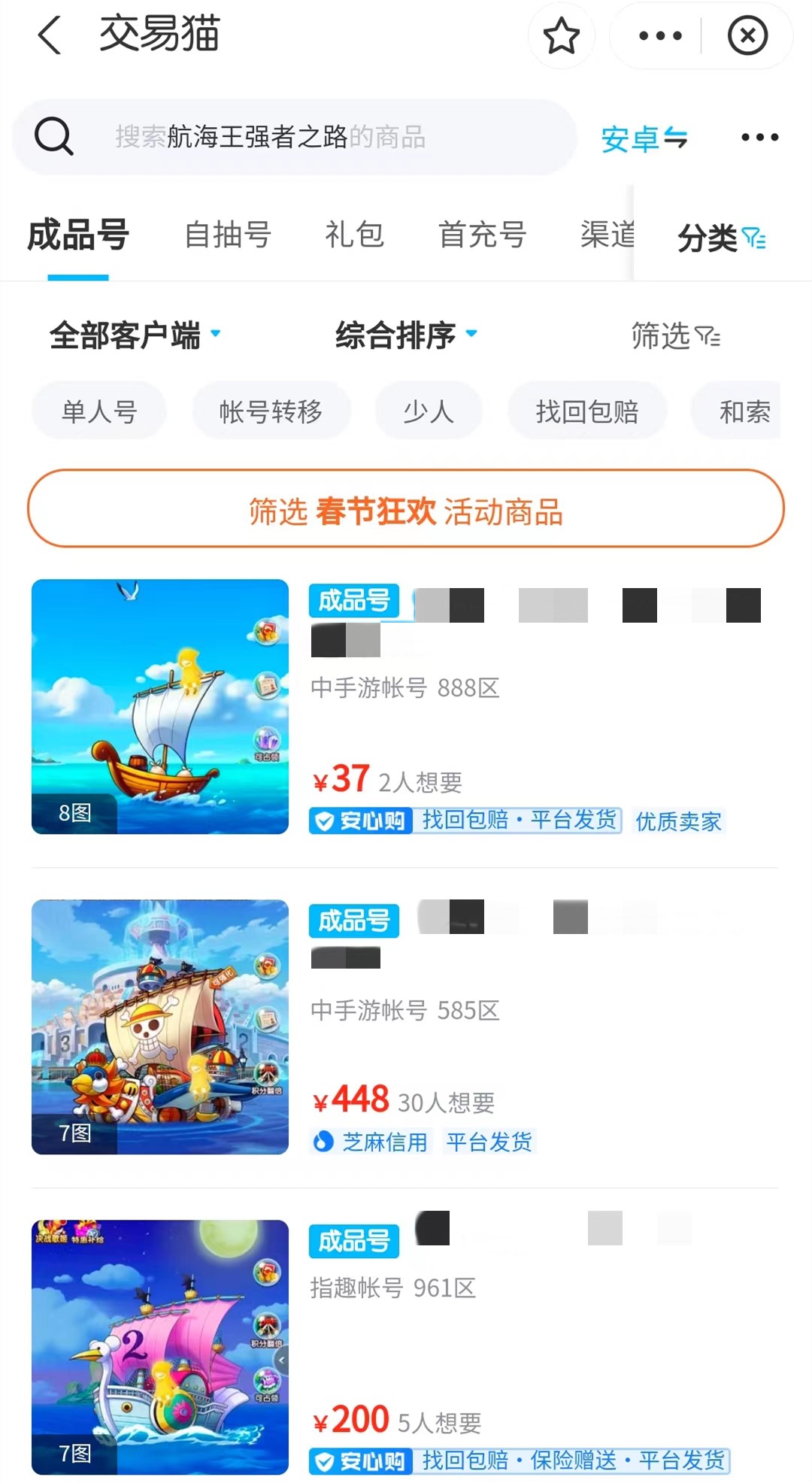Screen dimensions: 812x1483
Task: Switch to the 首充号 tab
Action: pos(482,235)
